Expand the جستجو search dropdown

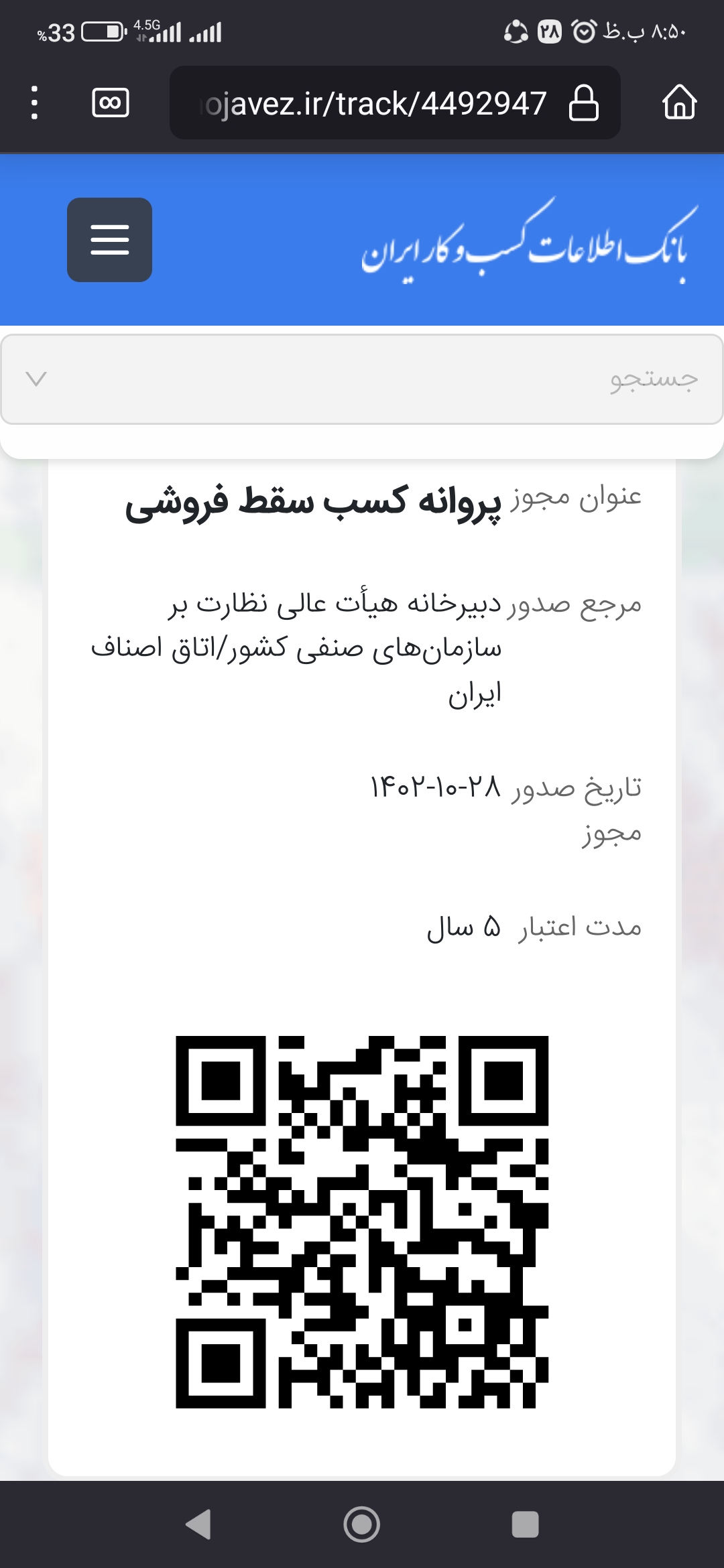point(362,379)
